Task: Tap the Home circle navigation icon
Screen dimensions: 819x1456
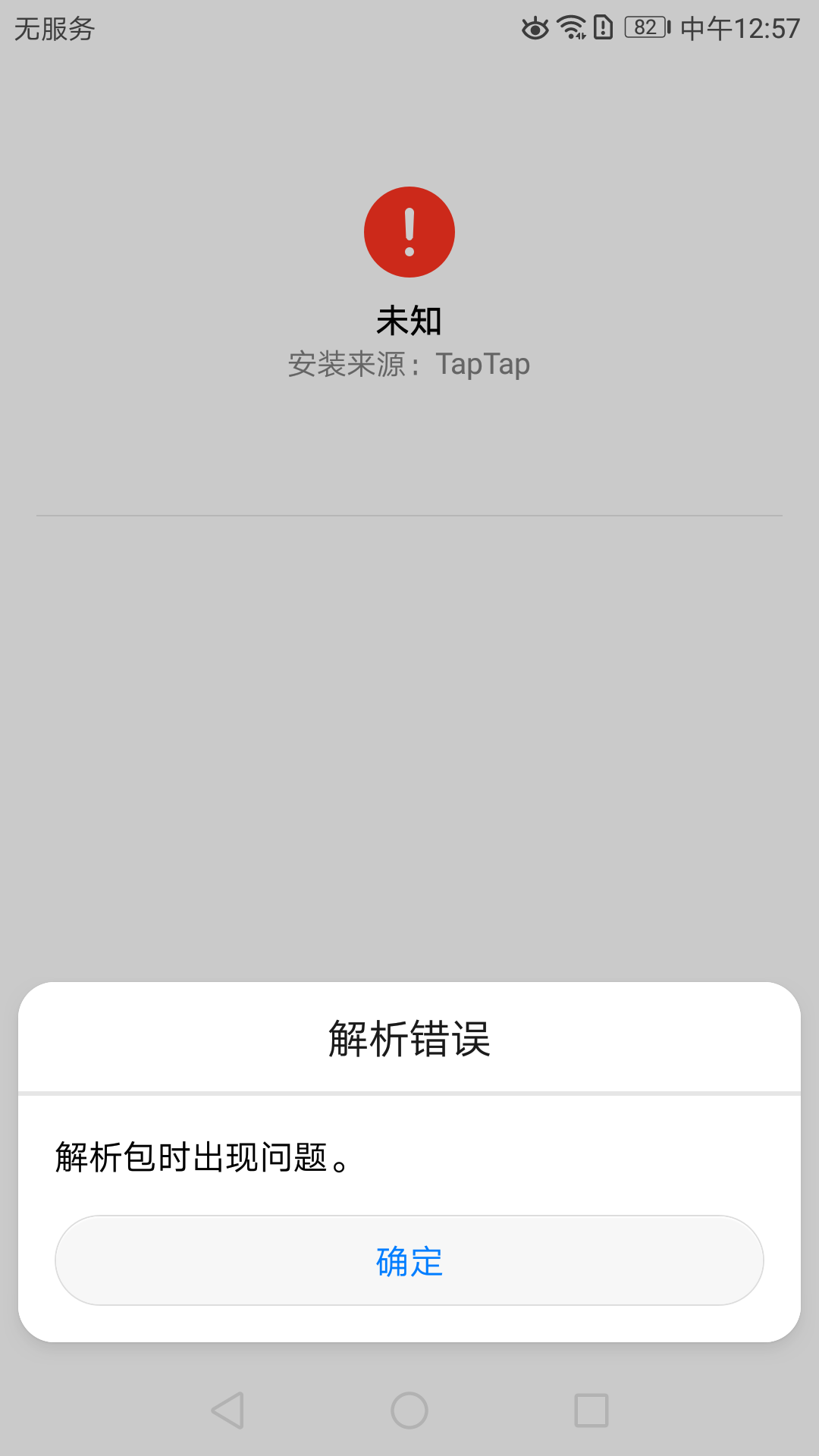Action: pyautogui.click(x=409, y=1410)
